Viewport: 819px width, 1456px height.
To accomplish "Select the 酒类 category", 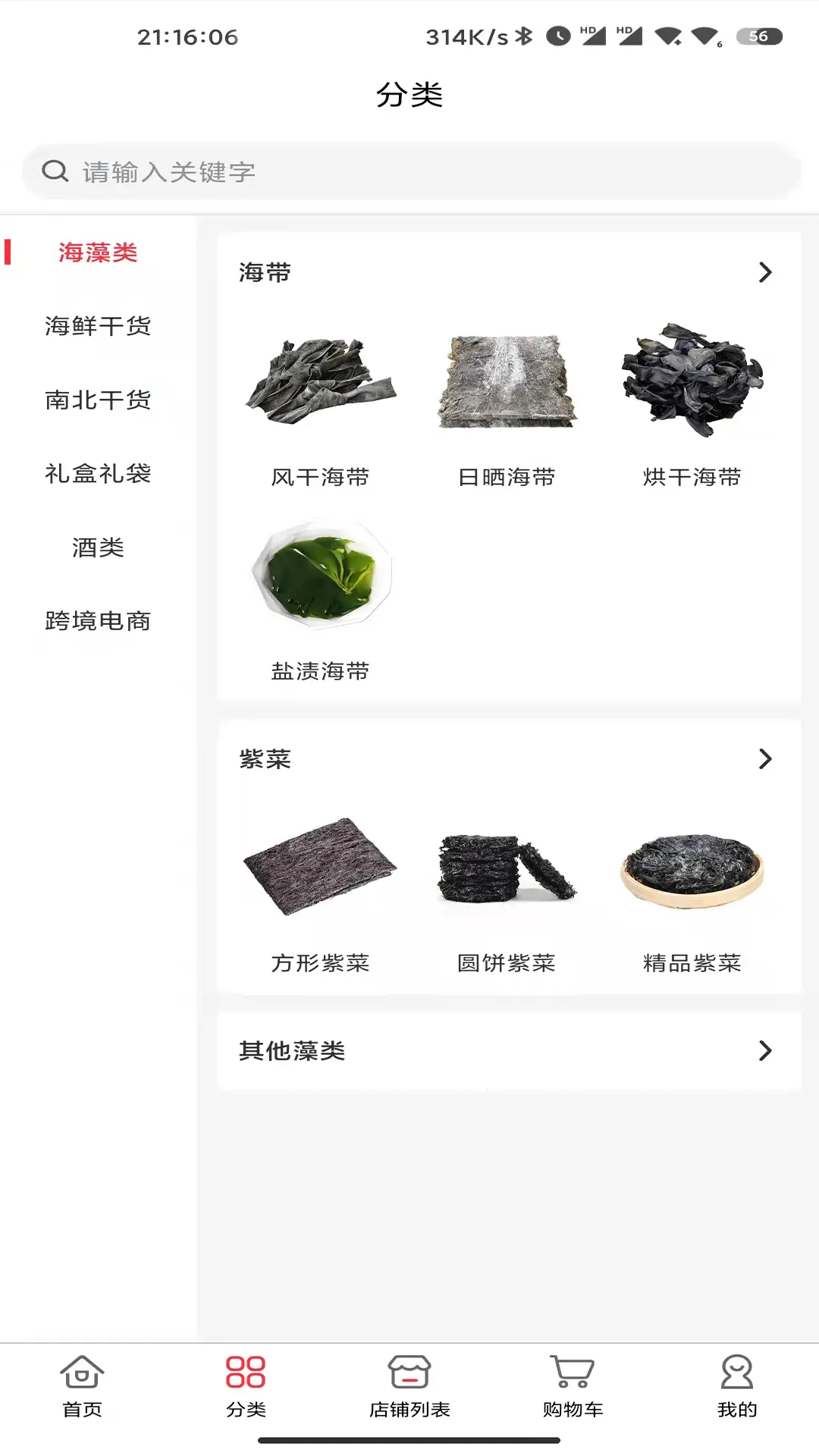I will [x=98, y=548].
